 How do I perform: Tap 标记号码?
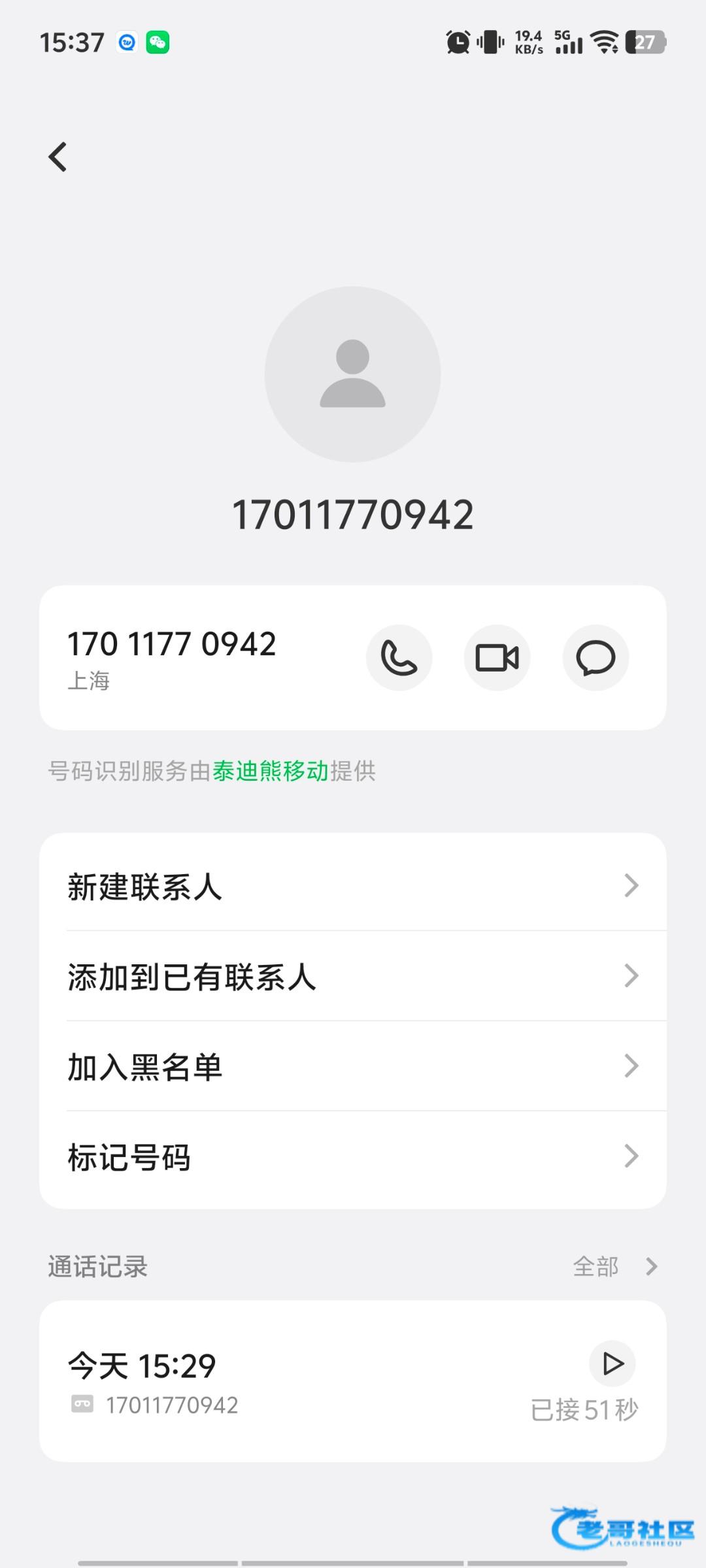click(353, 1156)
